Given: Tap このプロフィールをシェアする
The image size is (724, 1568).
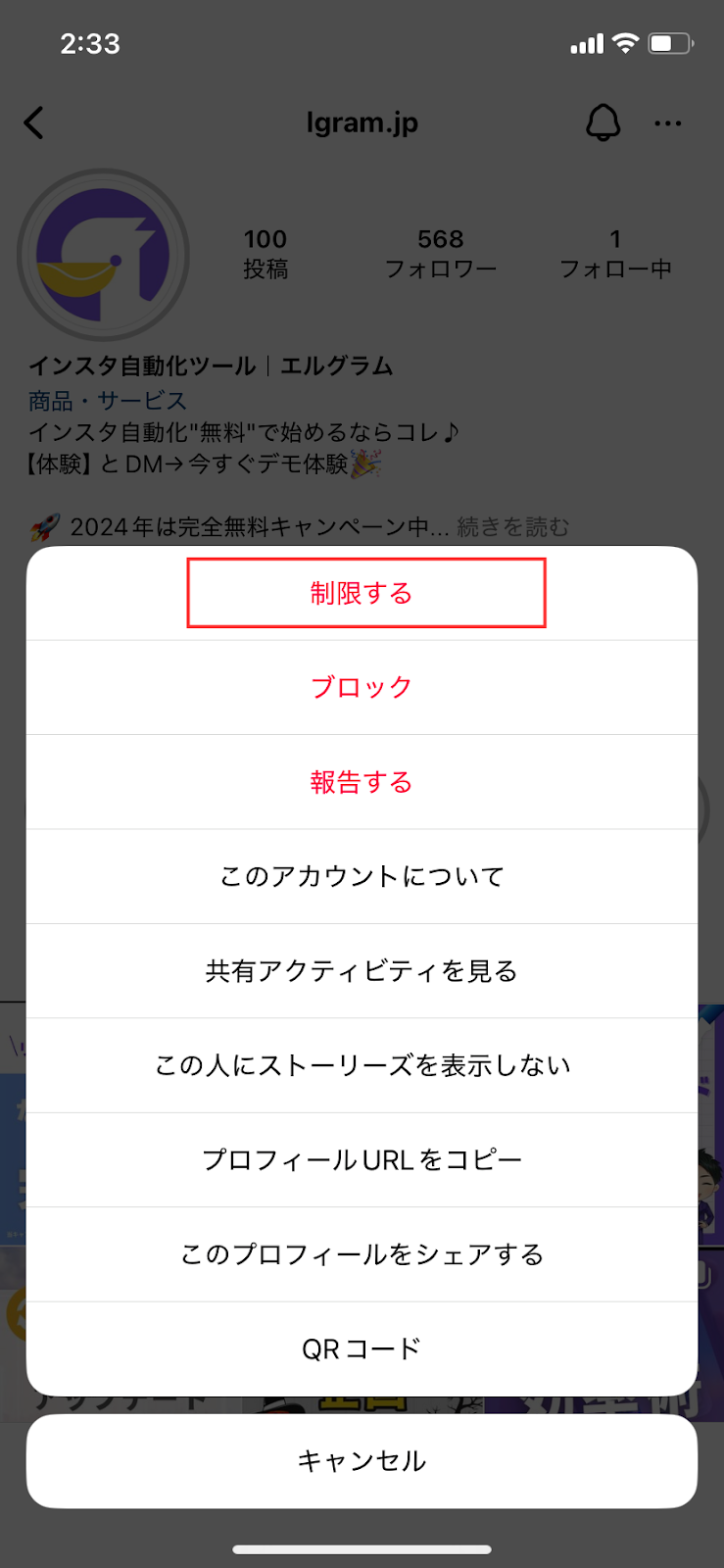Looking at the screenshot, I should (362, 1254).
